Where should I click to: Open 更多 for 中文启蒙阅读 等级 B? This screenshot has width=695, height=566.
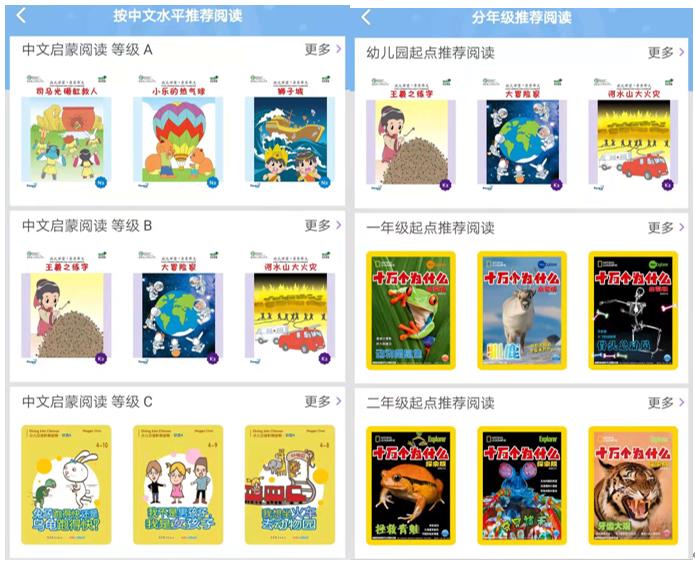click(323, 225)
